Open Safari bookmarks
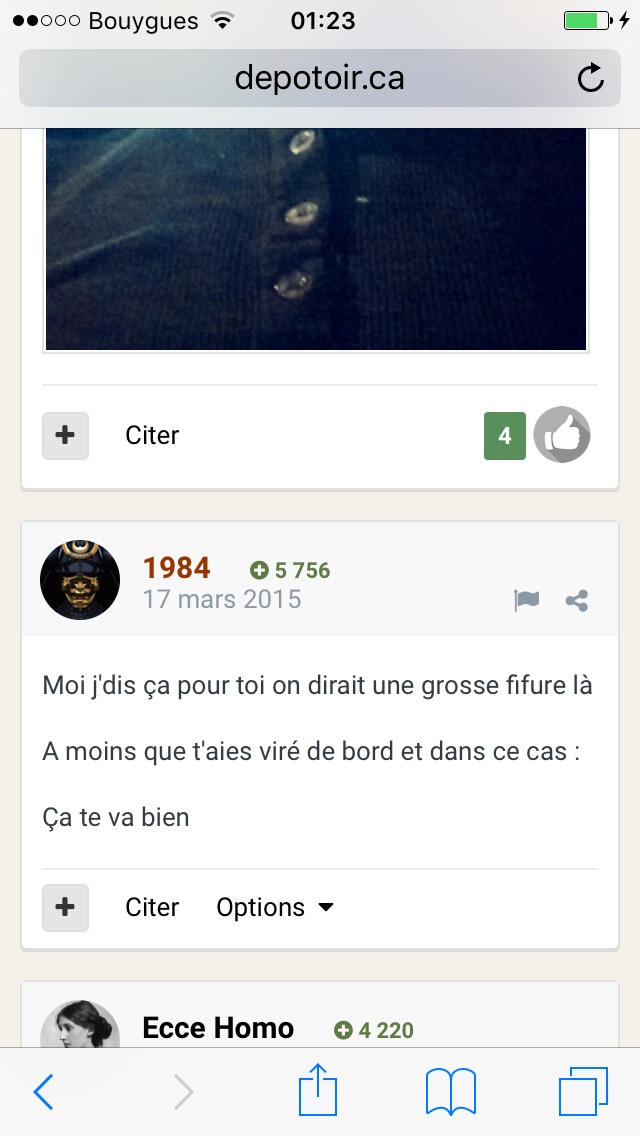Screen dimensions: 640x1136 (x=450, y=1091)
